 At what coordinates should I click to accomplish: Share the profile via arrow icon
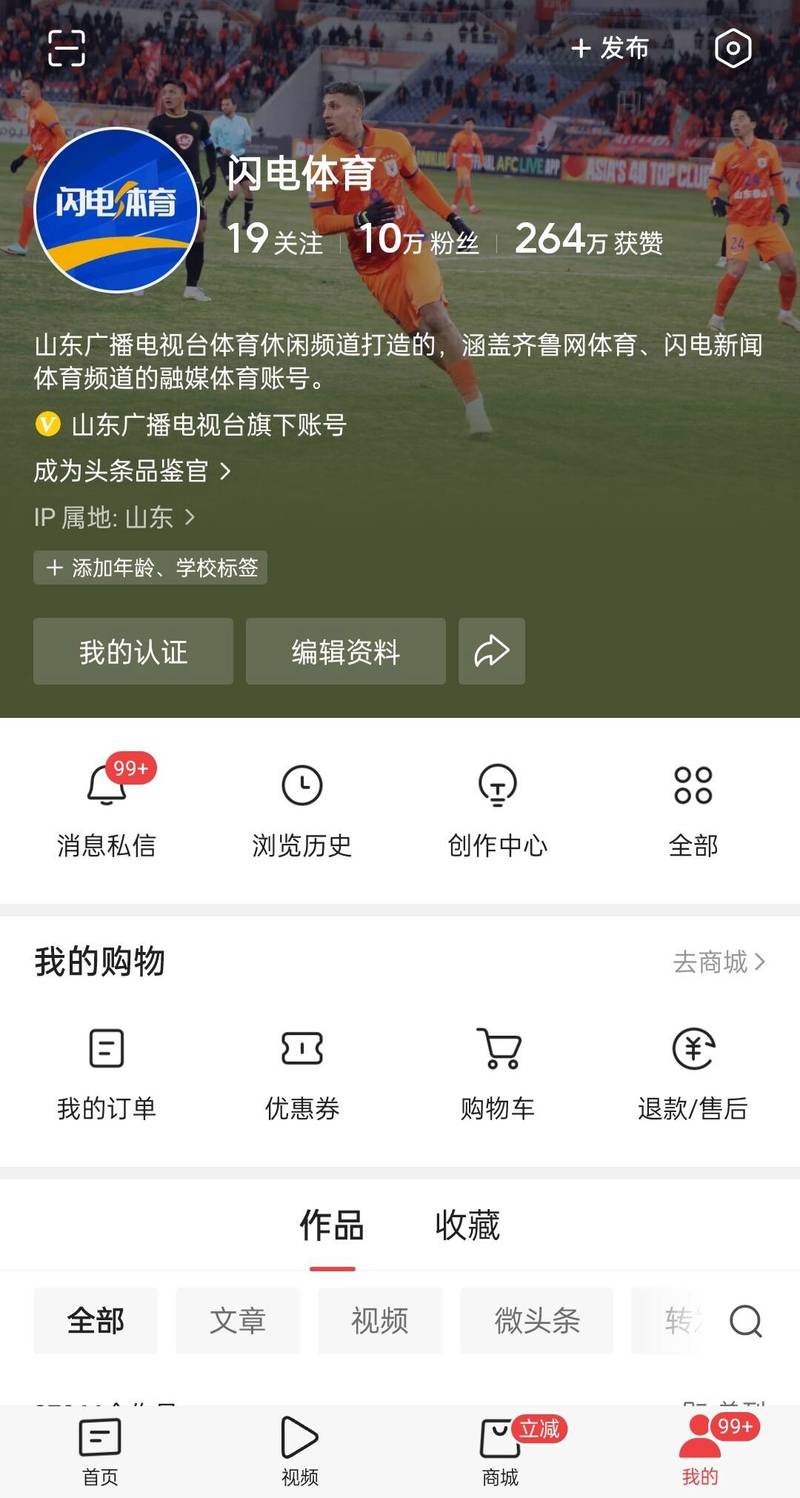[491, 652]
